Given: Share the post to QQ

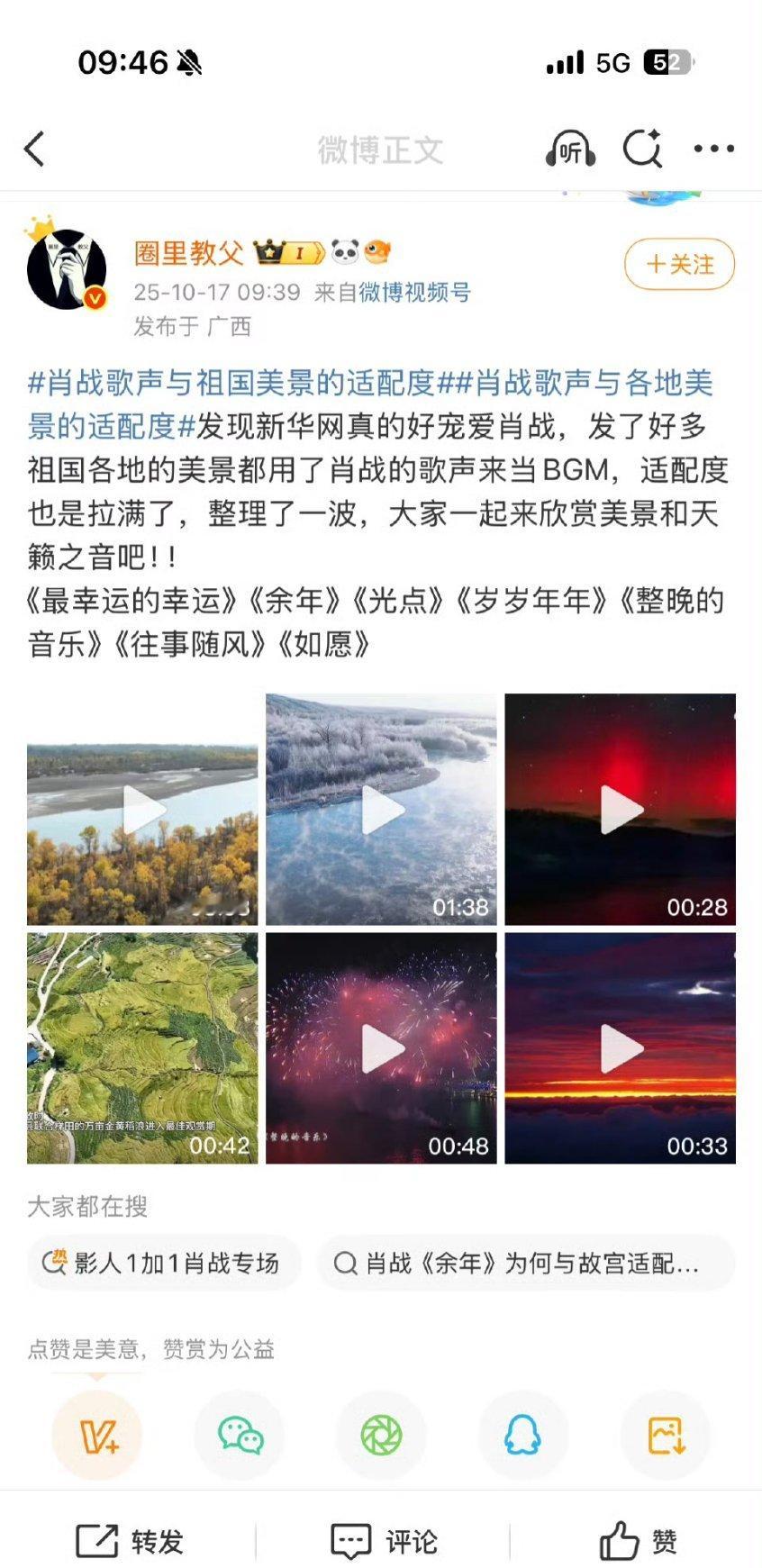Looking at the screenshot, I should coord(522,1435).
